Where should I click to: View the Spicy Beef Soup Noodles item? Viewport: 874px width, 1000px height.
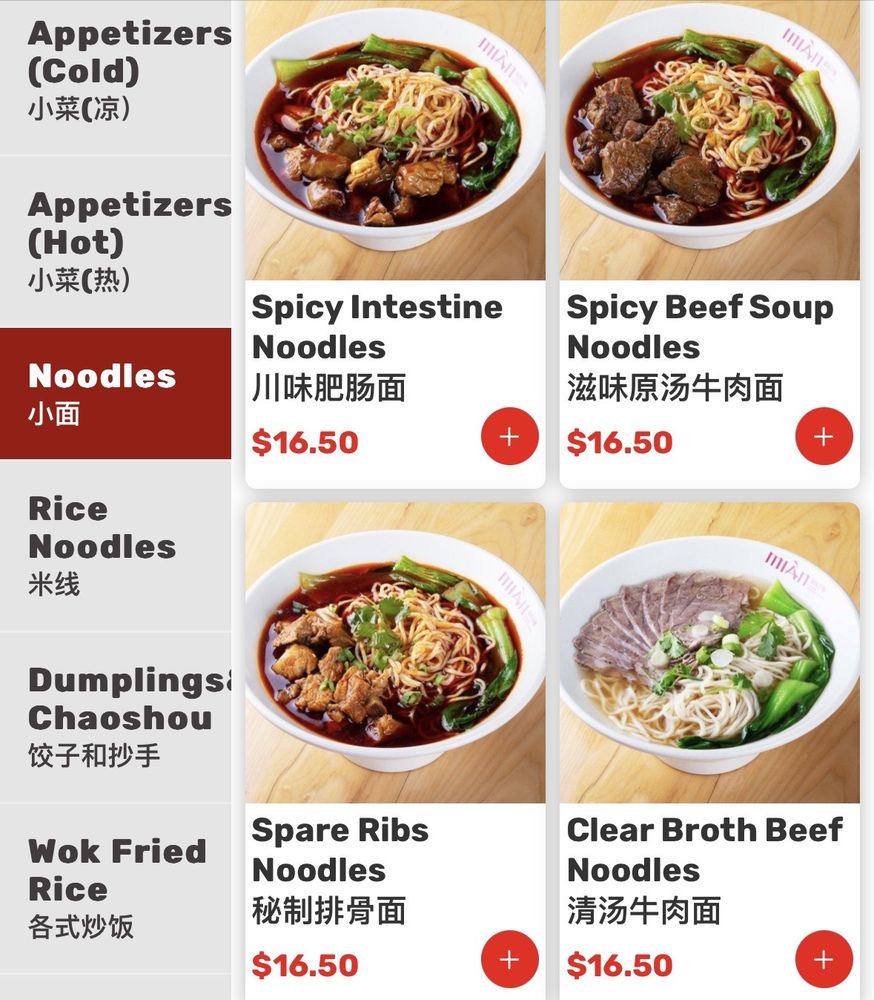[709, 150]
